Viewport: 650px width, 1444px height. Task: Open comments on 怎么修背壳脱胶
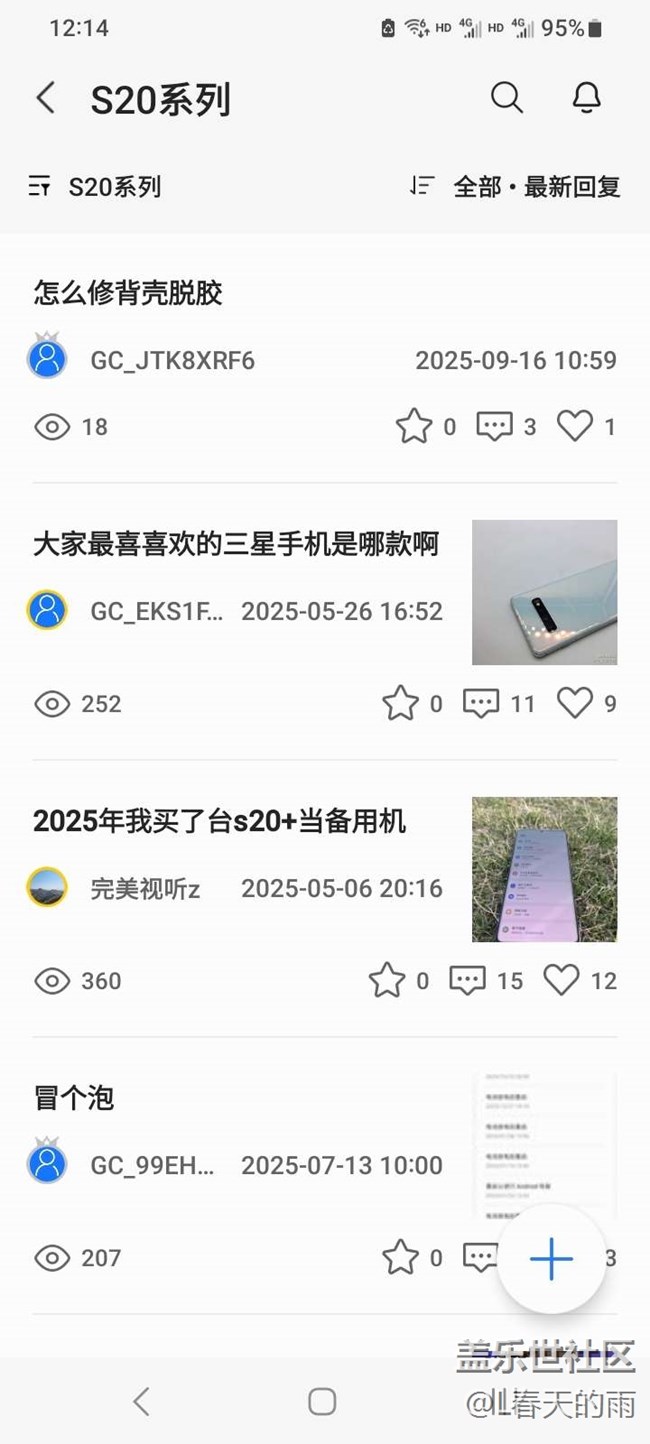pos(494,427)
